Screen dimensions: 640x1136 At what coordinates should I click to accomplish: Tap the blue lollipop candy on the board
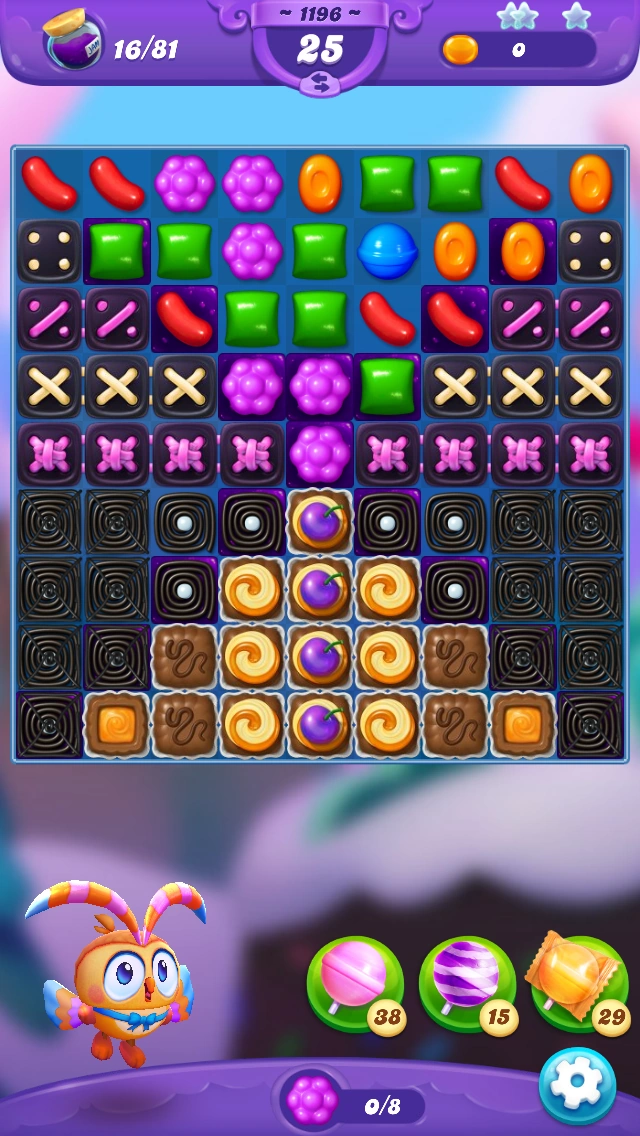[388, 251]
